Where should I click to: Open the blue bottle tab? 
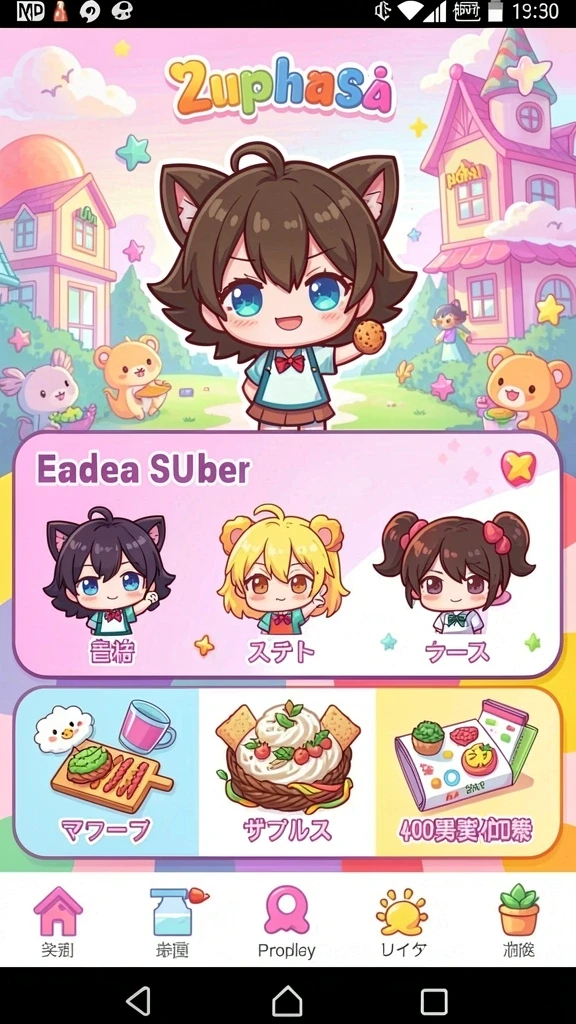tap(172, 922)
